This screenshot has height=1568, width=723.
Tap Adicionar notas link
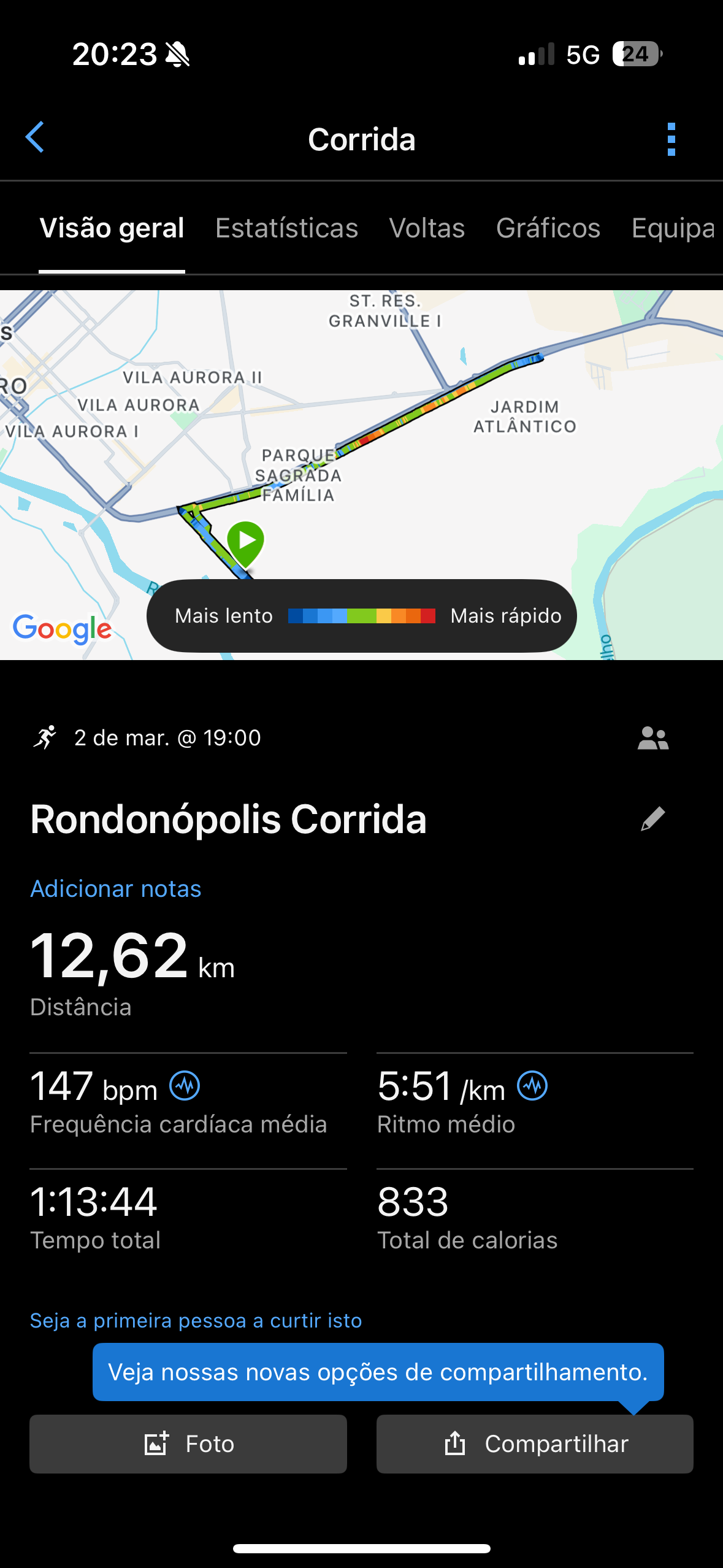(x=116, y=889)
